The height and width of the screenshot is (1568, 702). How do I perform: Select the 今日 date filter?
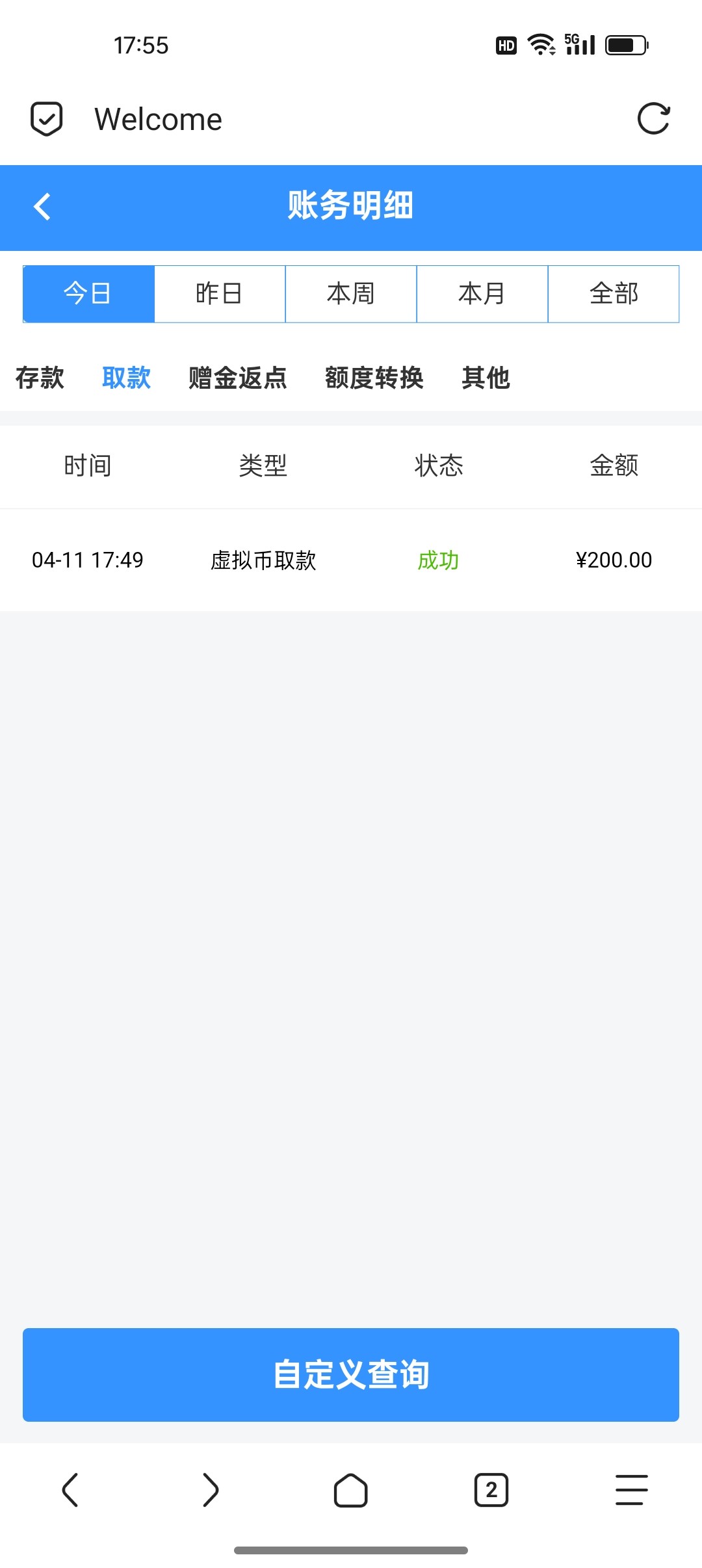tap(88, 294)
